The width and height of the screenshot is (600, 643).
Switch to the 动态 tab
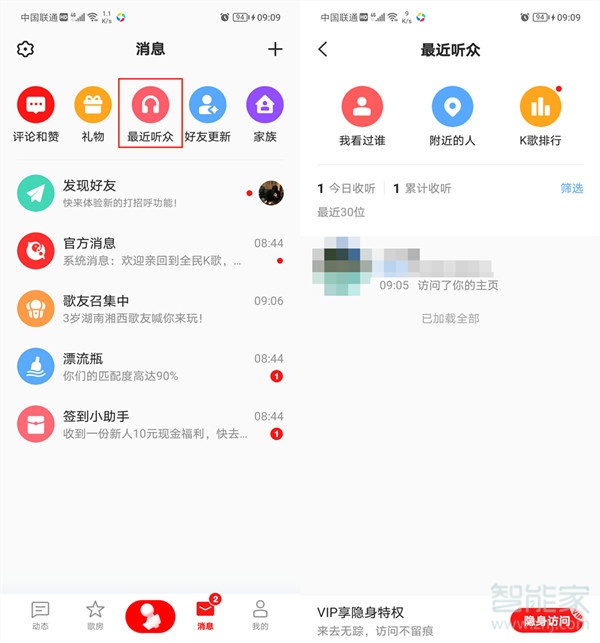[40, 615]
